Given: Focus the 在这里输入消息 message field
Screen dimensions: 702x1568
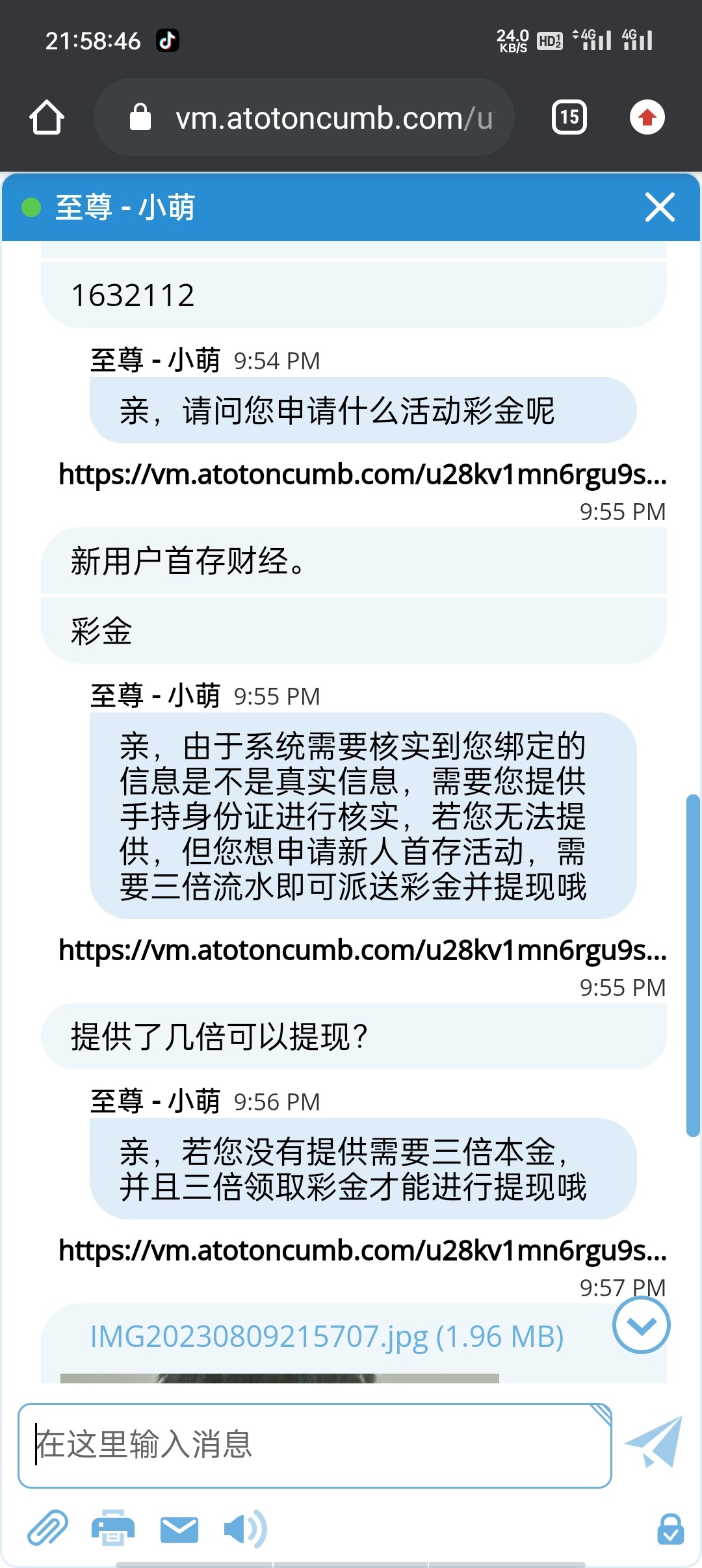Looking at the screenshot, I should click(x=315, y=1444).
